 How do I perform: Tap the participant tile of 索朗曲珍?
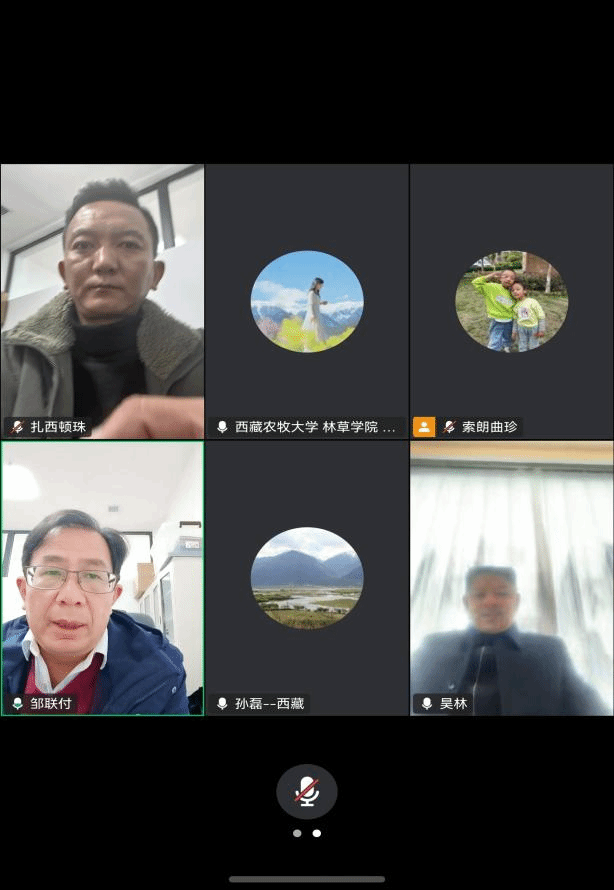pos(511,300)
